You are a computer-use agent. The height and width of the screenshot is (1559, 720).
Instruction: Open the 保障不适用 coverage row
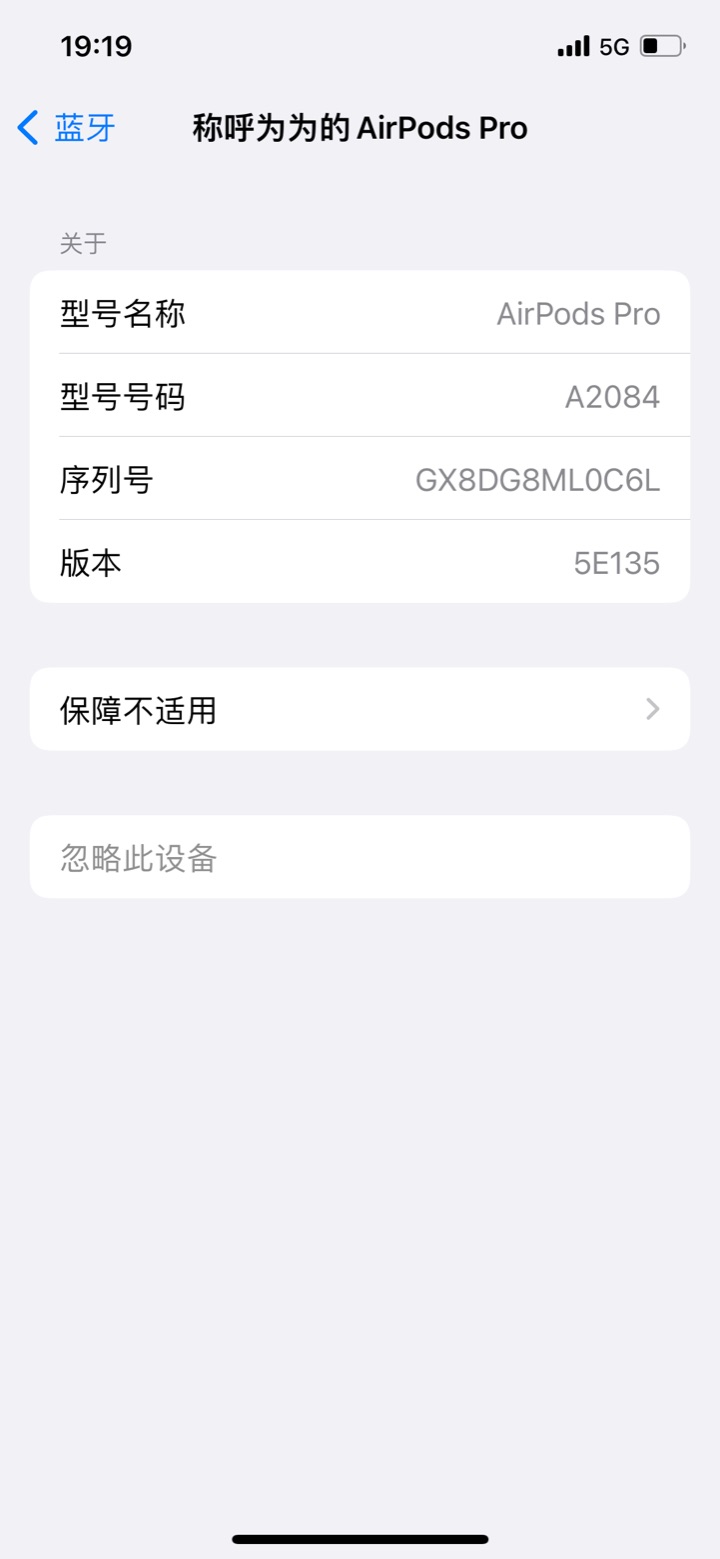coord(360,709)
